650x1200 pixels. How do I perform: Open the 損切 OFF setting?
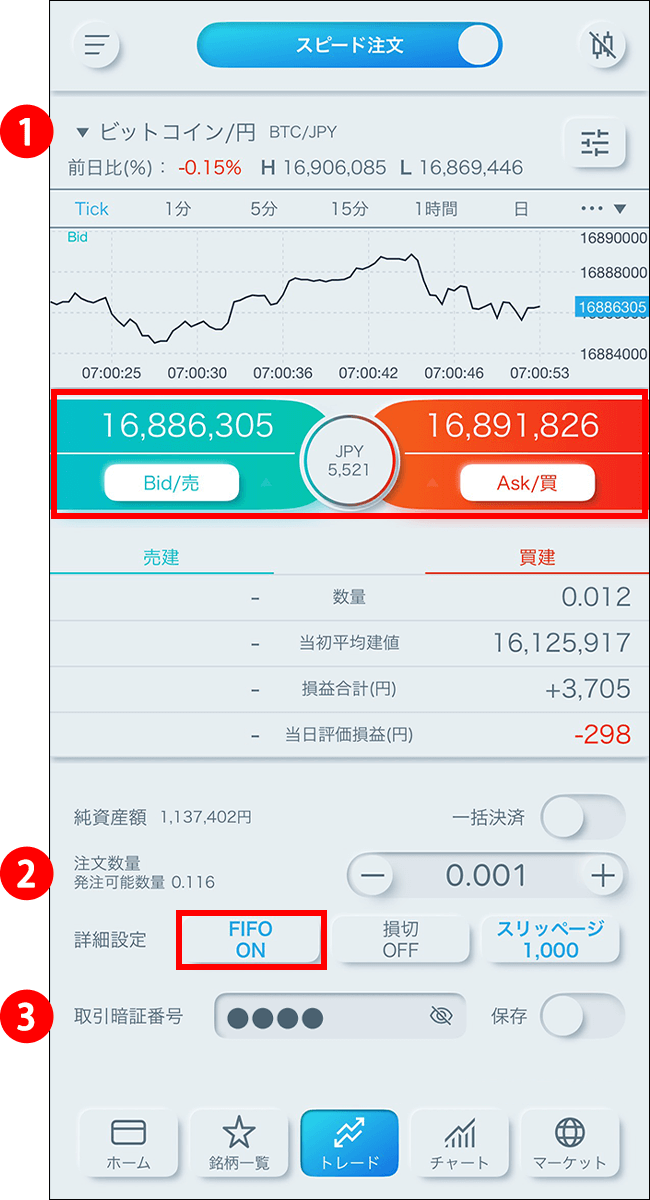[400, 940]
